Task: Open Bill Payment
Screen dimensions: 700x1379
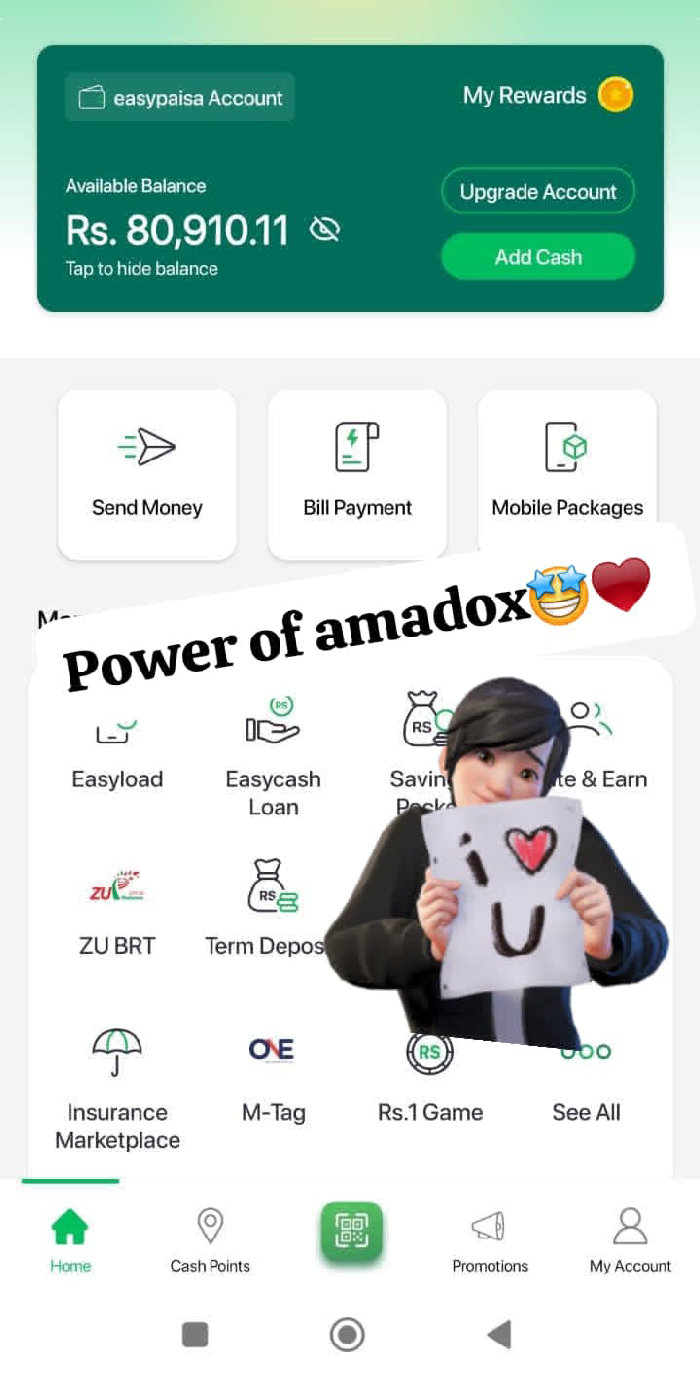Action: 357,474
